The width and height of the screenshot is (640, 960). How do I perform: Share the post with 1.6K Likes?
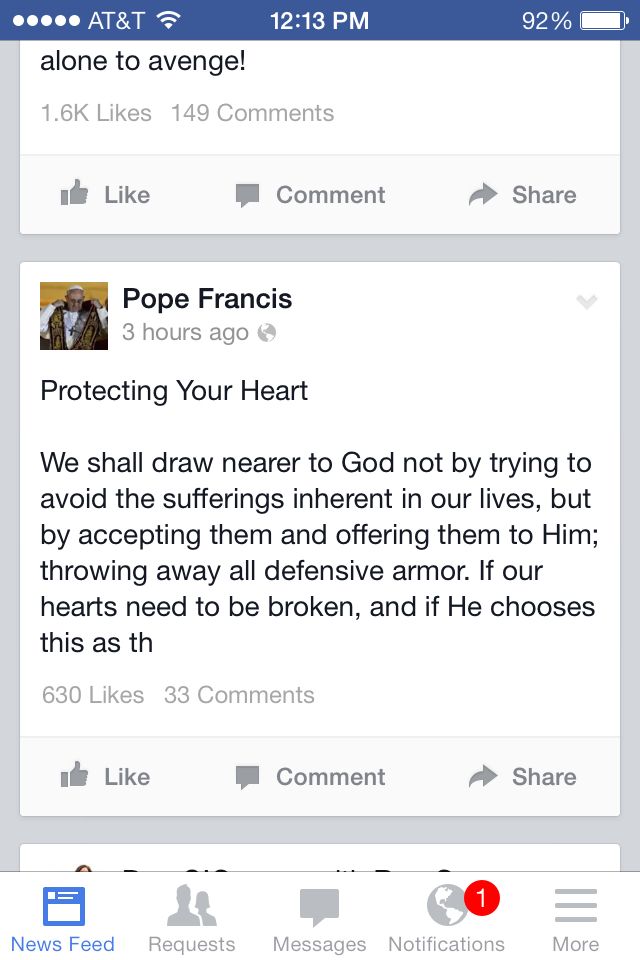point(522,195)
